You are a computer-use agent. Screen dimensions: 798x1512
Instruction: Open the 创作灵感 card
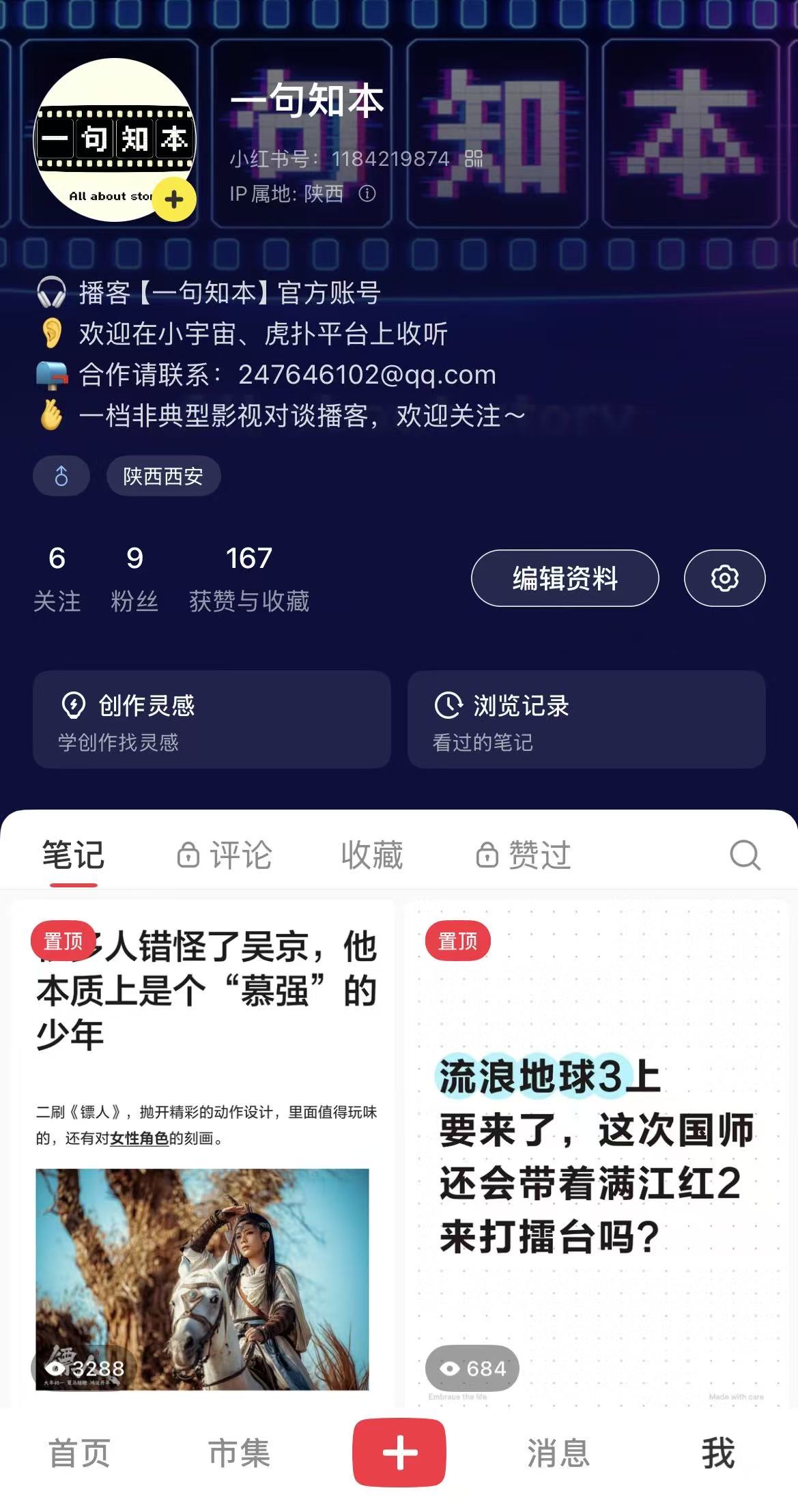(212, 719)
